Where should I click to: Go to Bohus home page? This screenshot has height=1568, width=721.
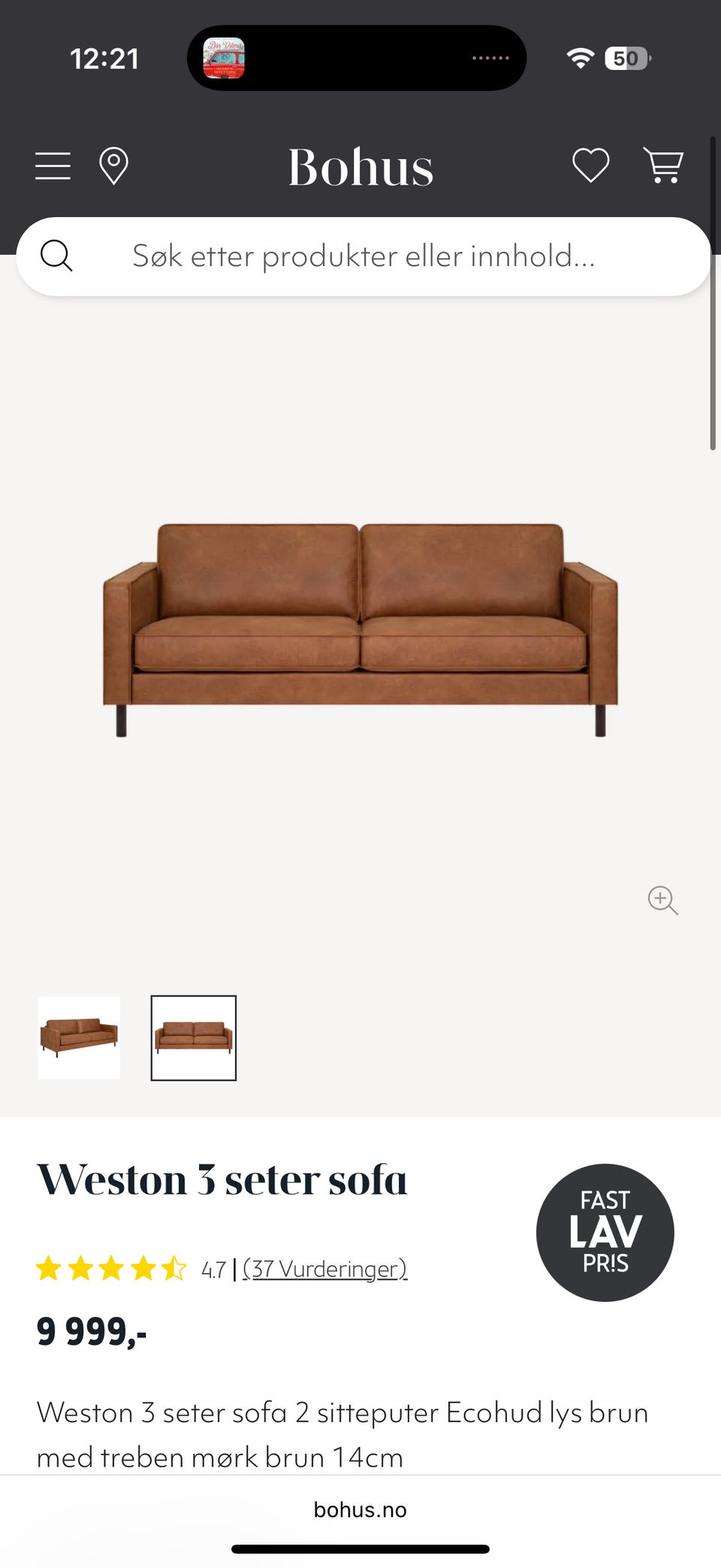pos(360,167)
